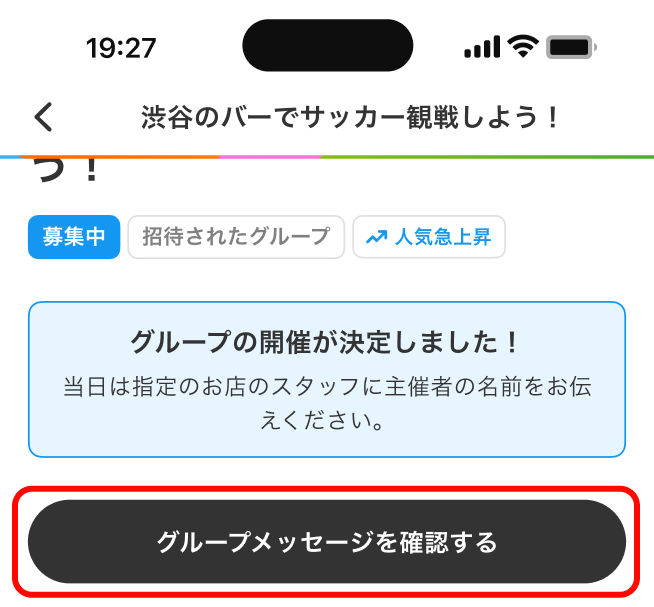This screenshot has width=654, height=607.
Task: Tap グループメッセージを確認する button
Action: [327, 542]
